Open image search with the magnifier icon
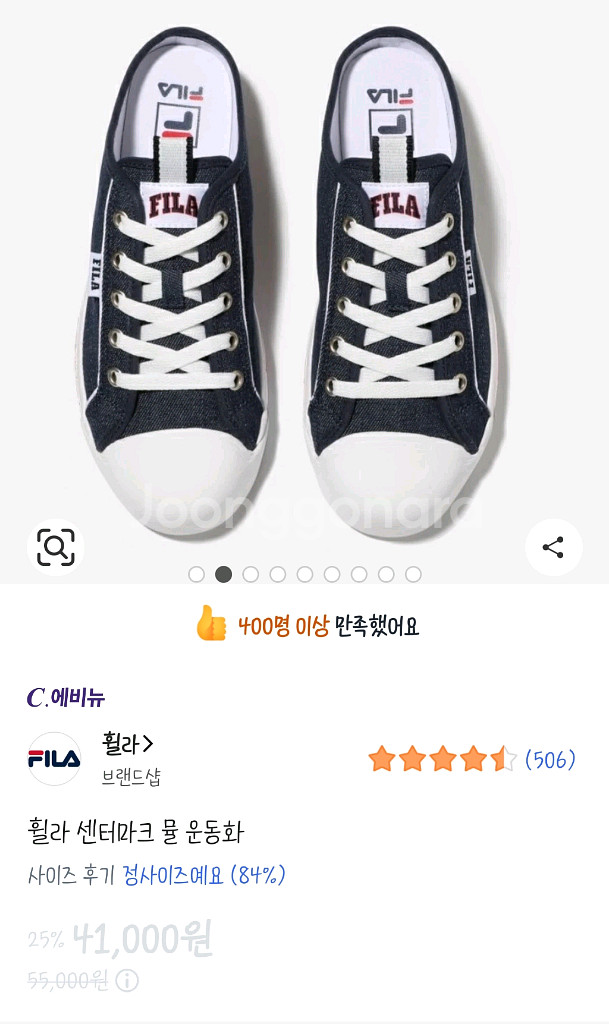Screen dimensions: 609x1024 [55, 546]
